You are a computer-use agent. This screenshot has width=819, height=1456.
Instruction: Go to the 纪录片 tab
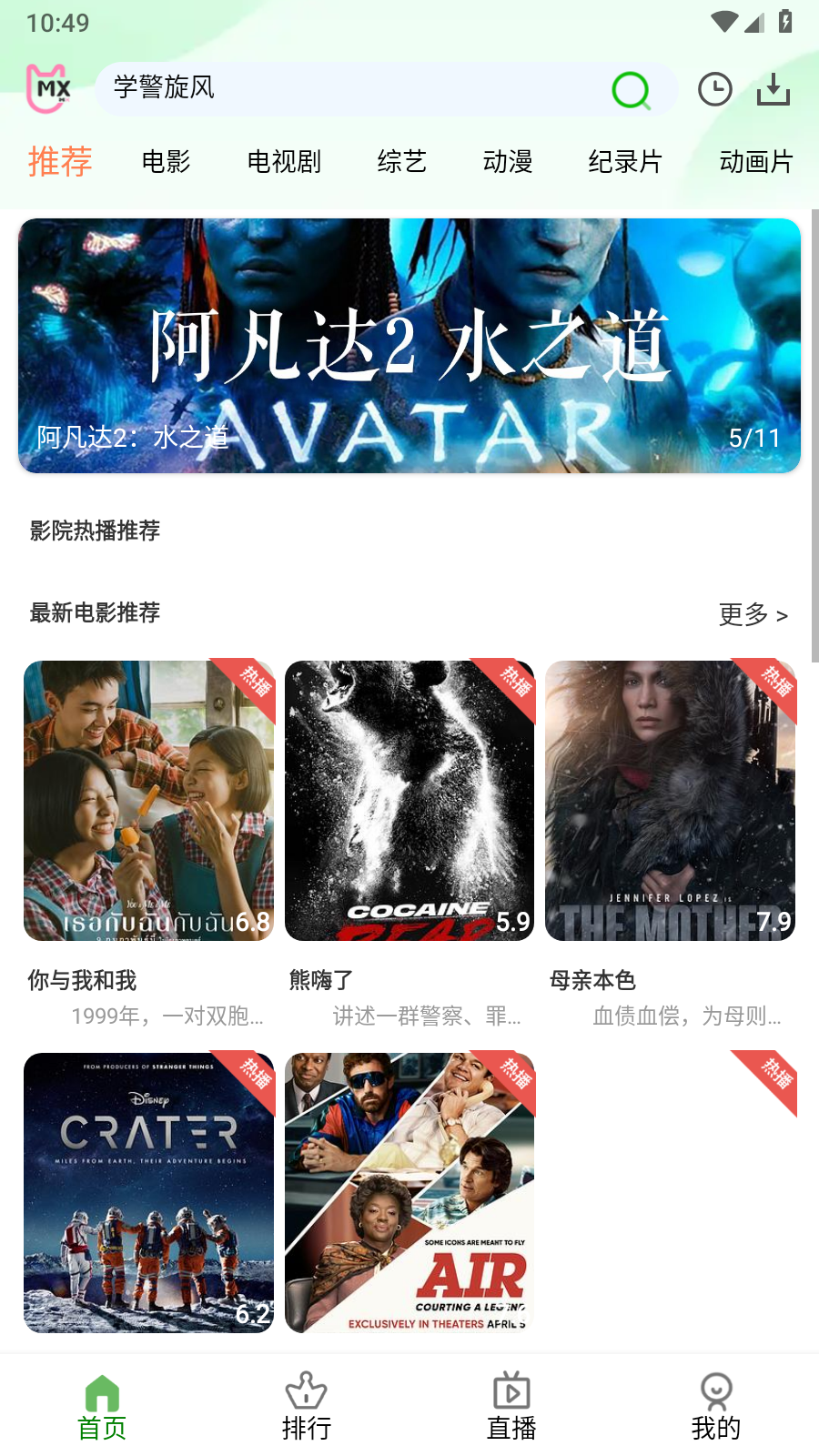(625, 162)
